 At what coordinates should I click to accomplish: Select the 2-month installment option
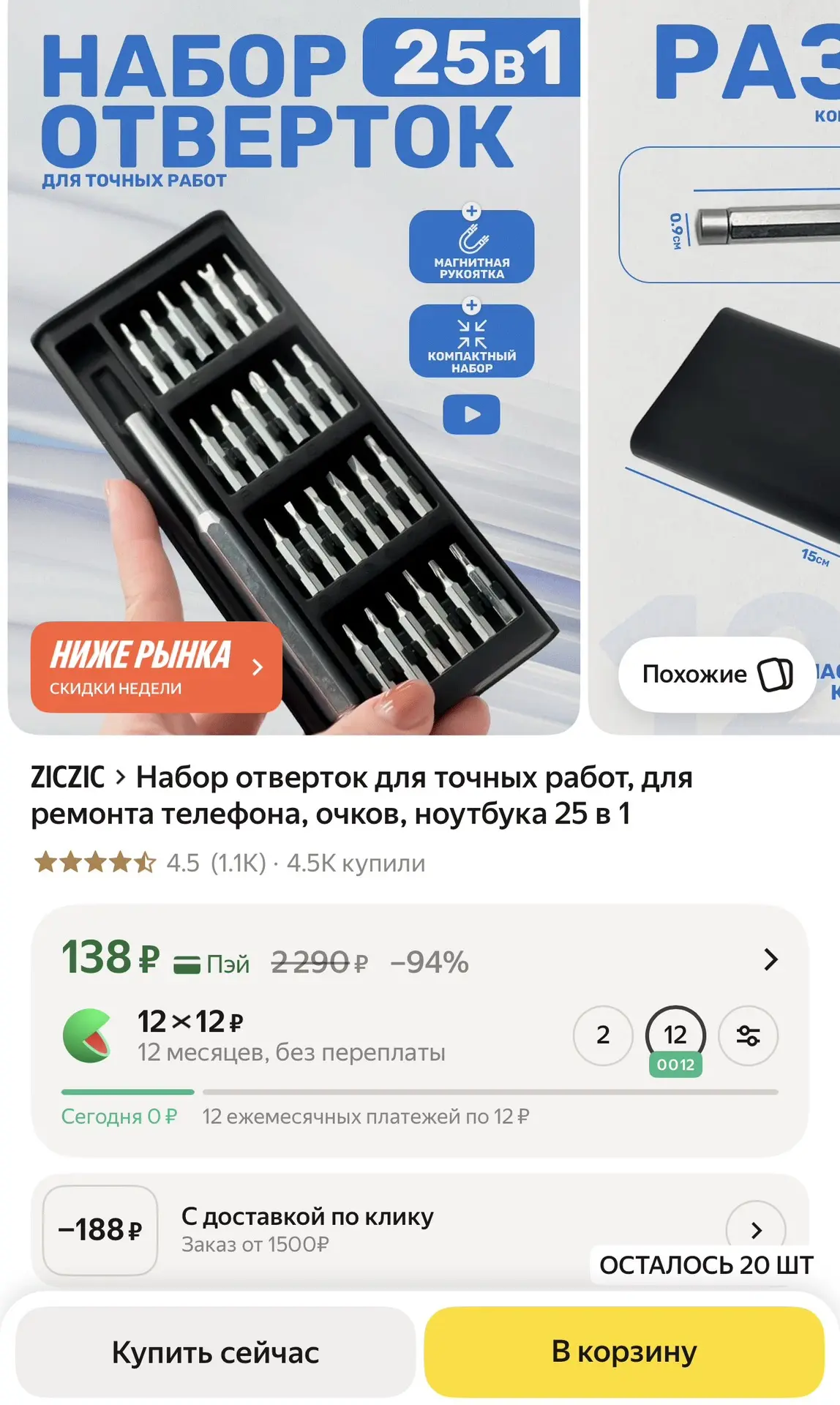coord(603,1035)
